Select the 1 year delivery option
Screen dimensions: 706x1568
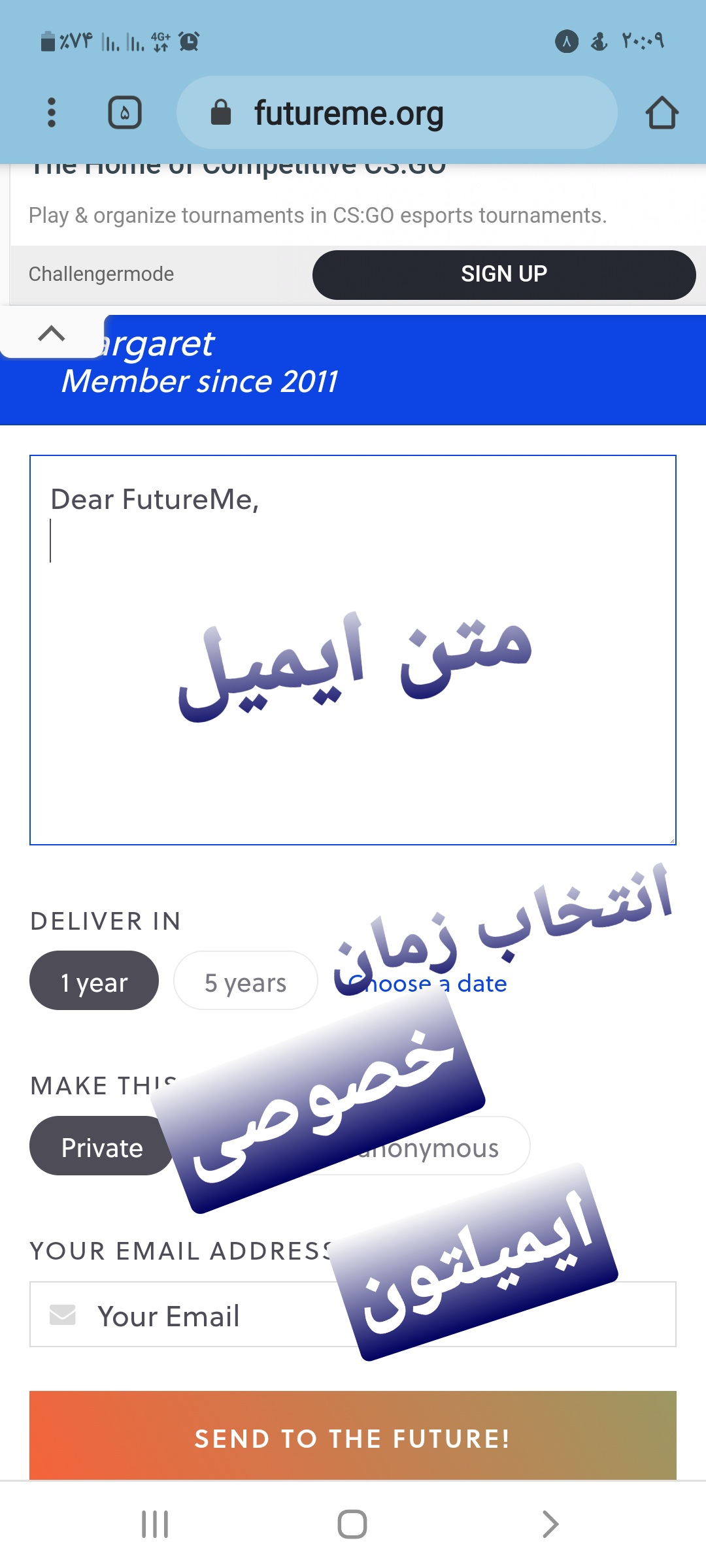click(x=94, y=981)
